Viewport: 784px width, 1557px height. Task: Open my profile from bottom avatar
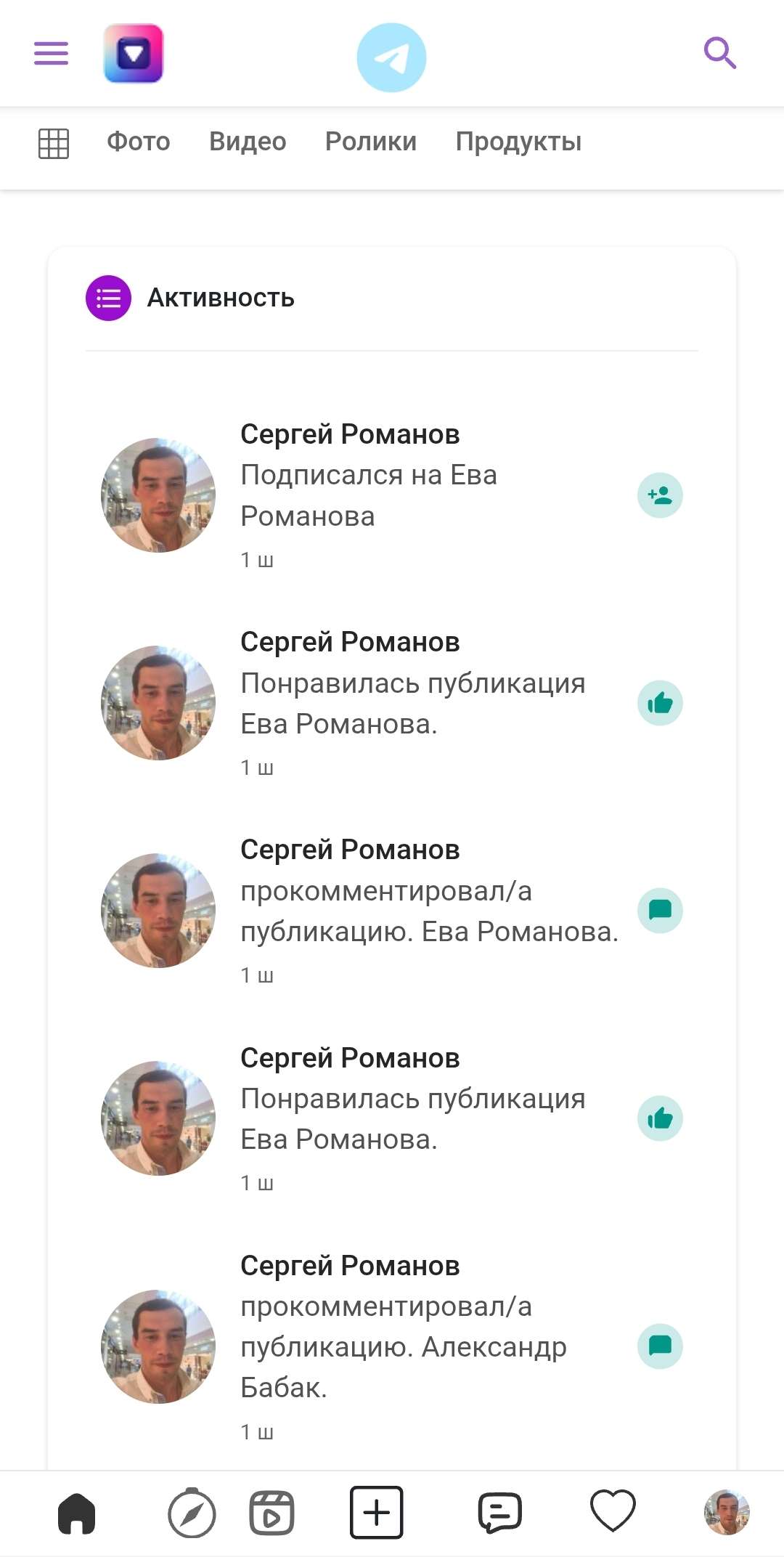726,1513
